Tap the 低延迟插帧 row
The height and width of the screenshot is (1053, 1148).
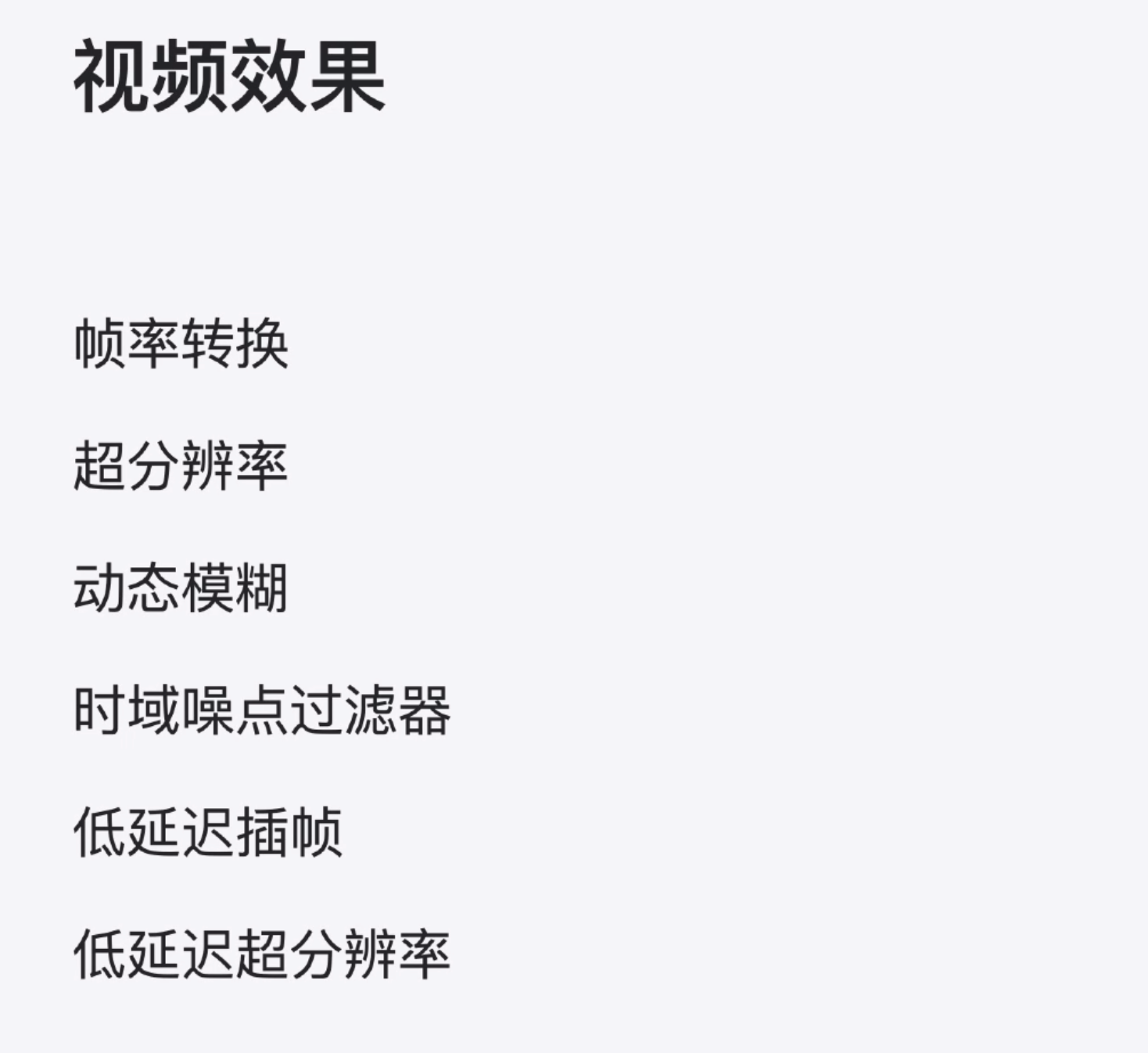(208, 832)
